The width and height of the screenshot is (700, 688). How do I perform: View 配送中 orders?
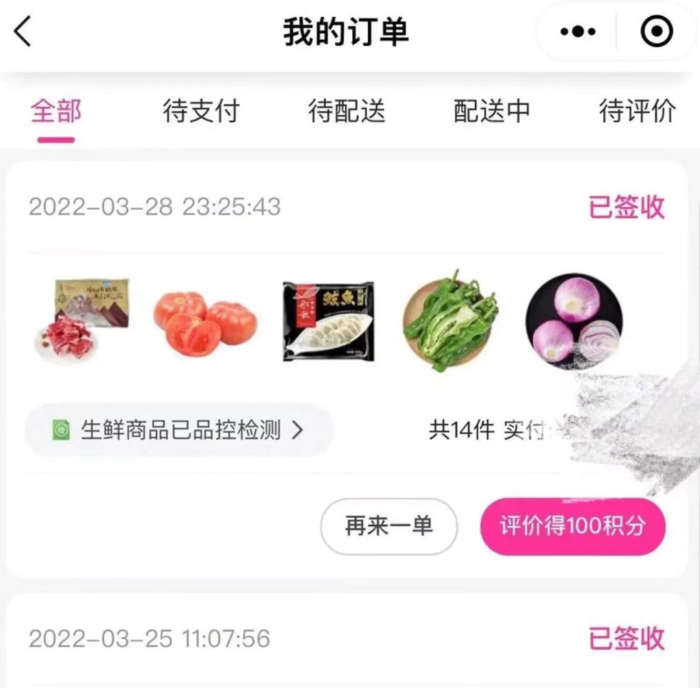tap(492, 111)
